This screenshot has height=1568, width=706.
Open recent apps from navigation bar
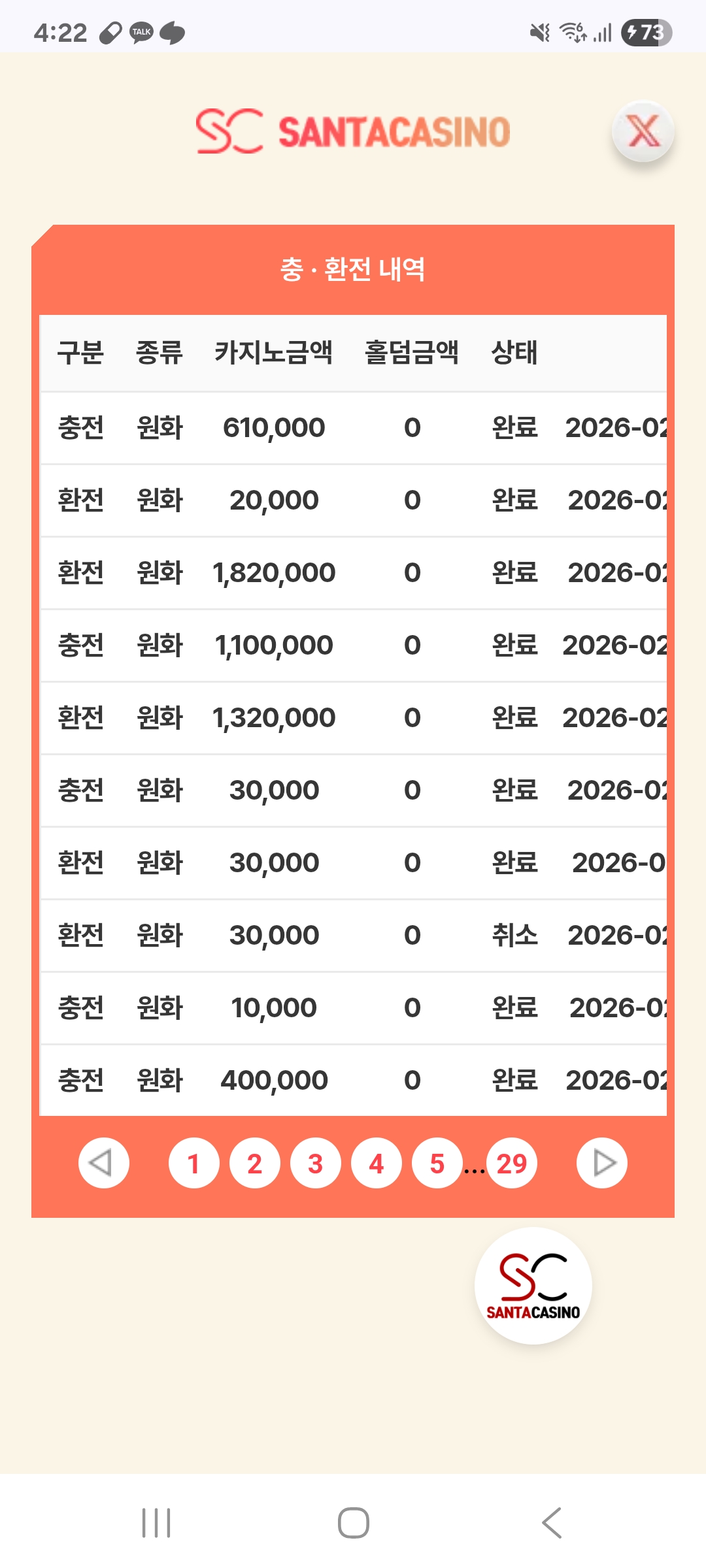156,1523
